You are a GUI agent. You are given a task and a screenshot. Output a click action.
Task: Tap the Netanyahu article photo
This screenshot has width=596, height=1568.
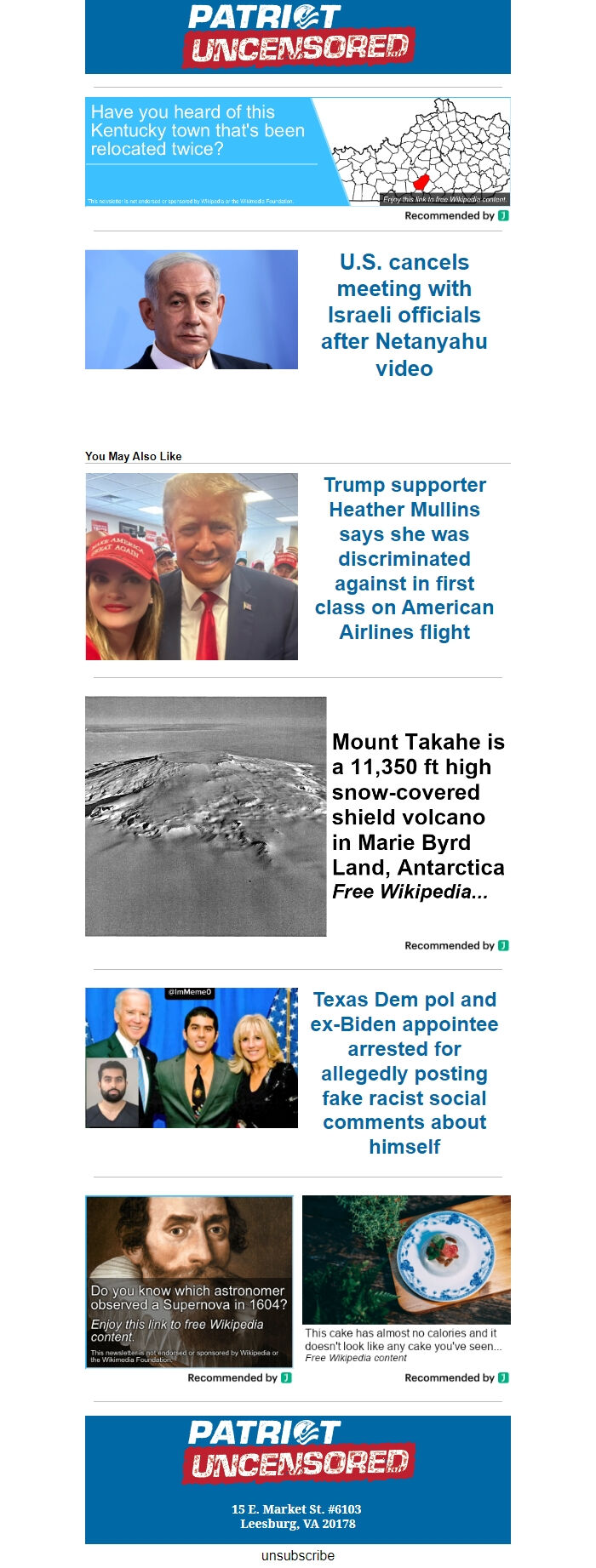click(x=192, y=310)
